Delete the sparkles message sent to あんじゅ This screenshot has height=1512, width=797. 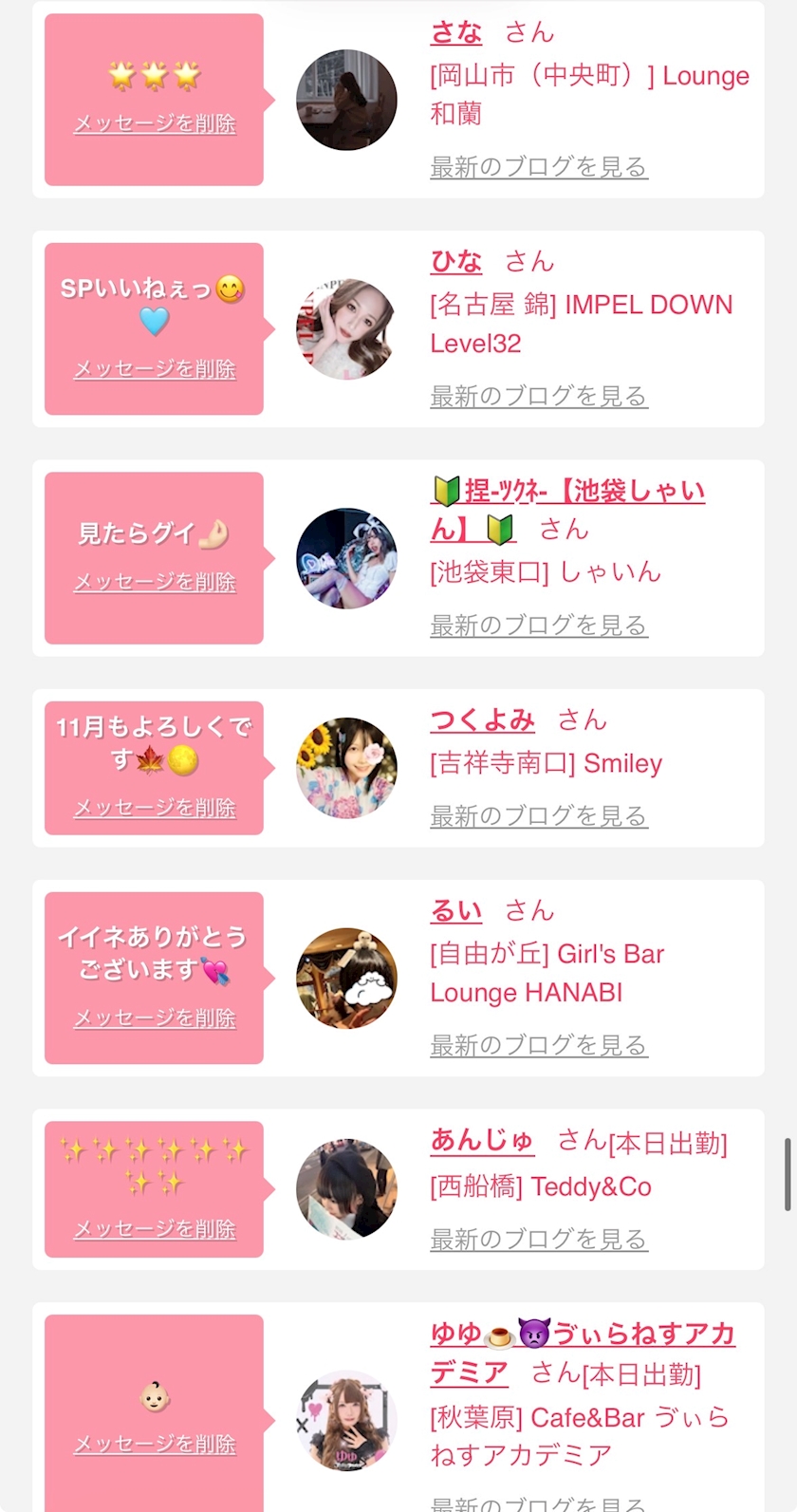pos(155,1229)
